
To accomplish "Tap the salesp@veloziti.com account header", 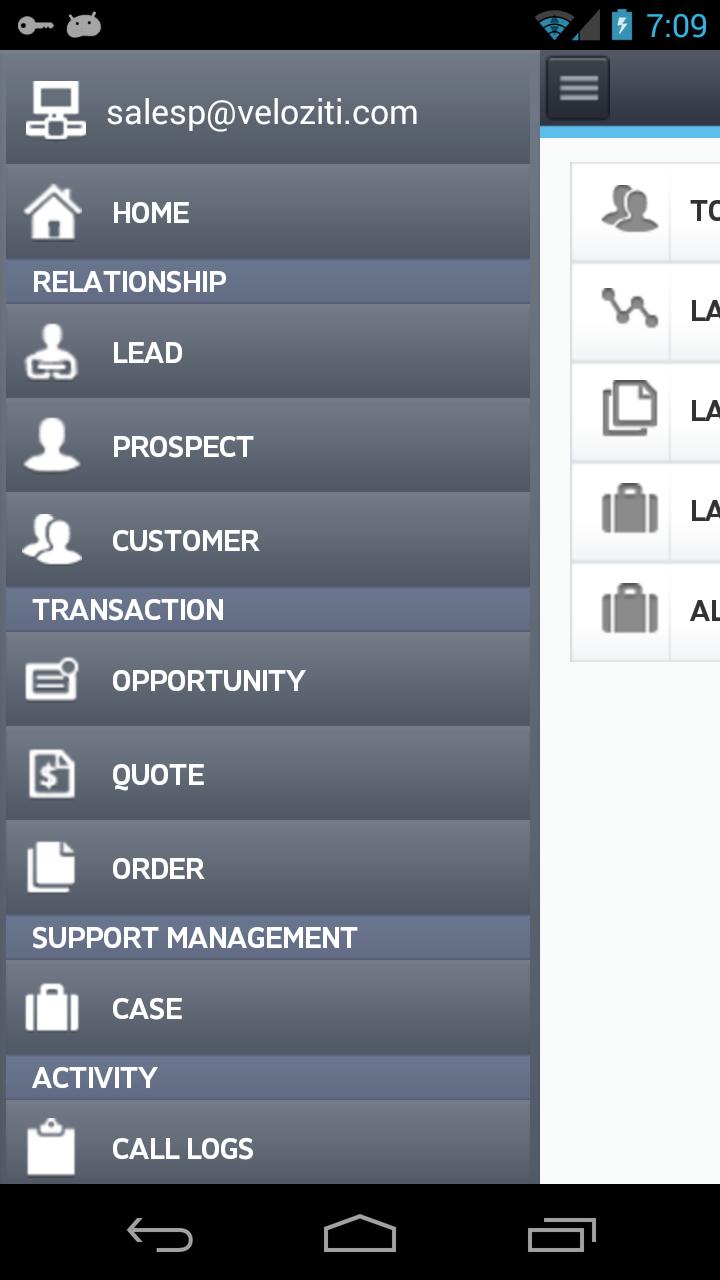I will [268, 110].
